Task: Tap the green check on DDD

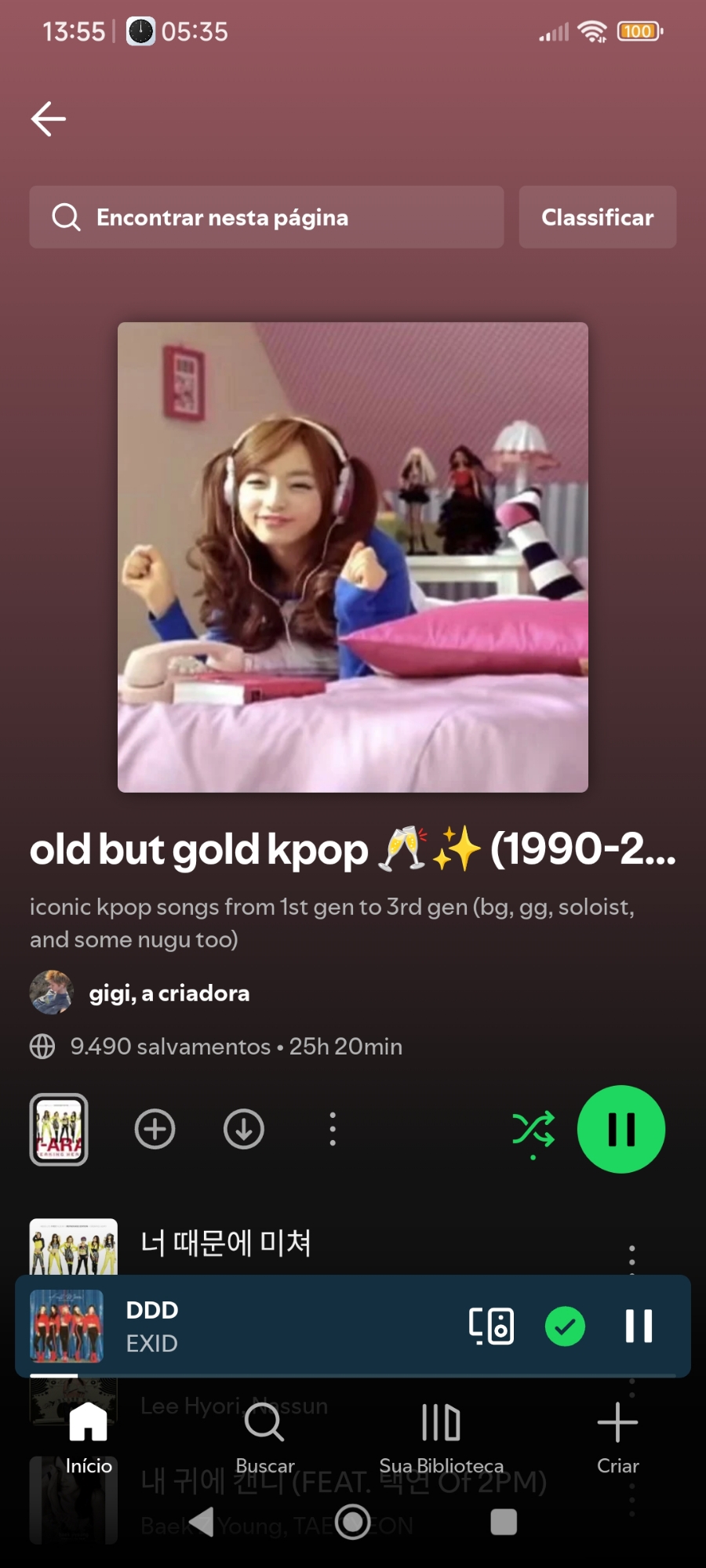Action: pyautogui.click(x=565, y=1326)
